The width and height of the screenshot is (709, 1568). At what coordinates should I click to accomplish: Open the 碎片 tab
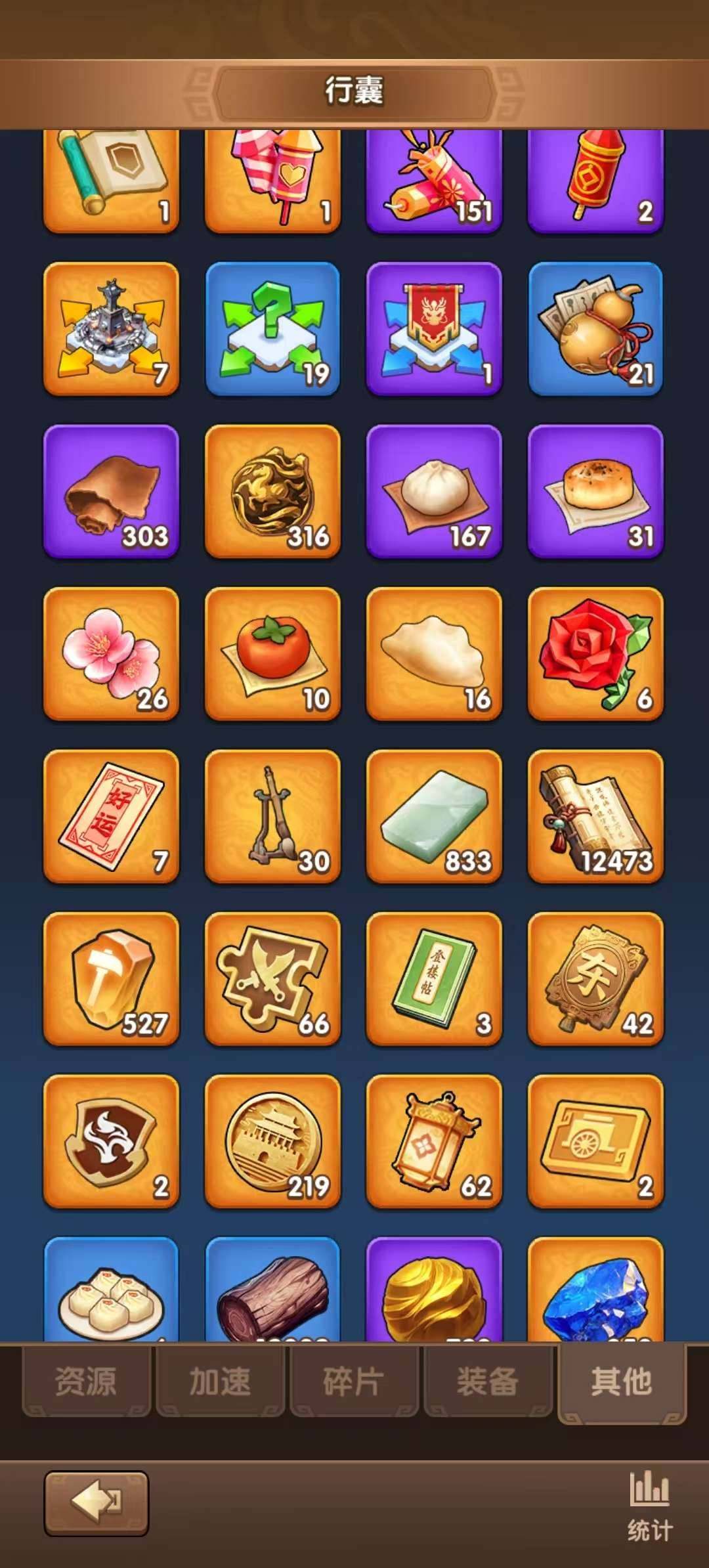pos(354,1381)
